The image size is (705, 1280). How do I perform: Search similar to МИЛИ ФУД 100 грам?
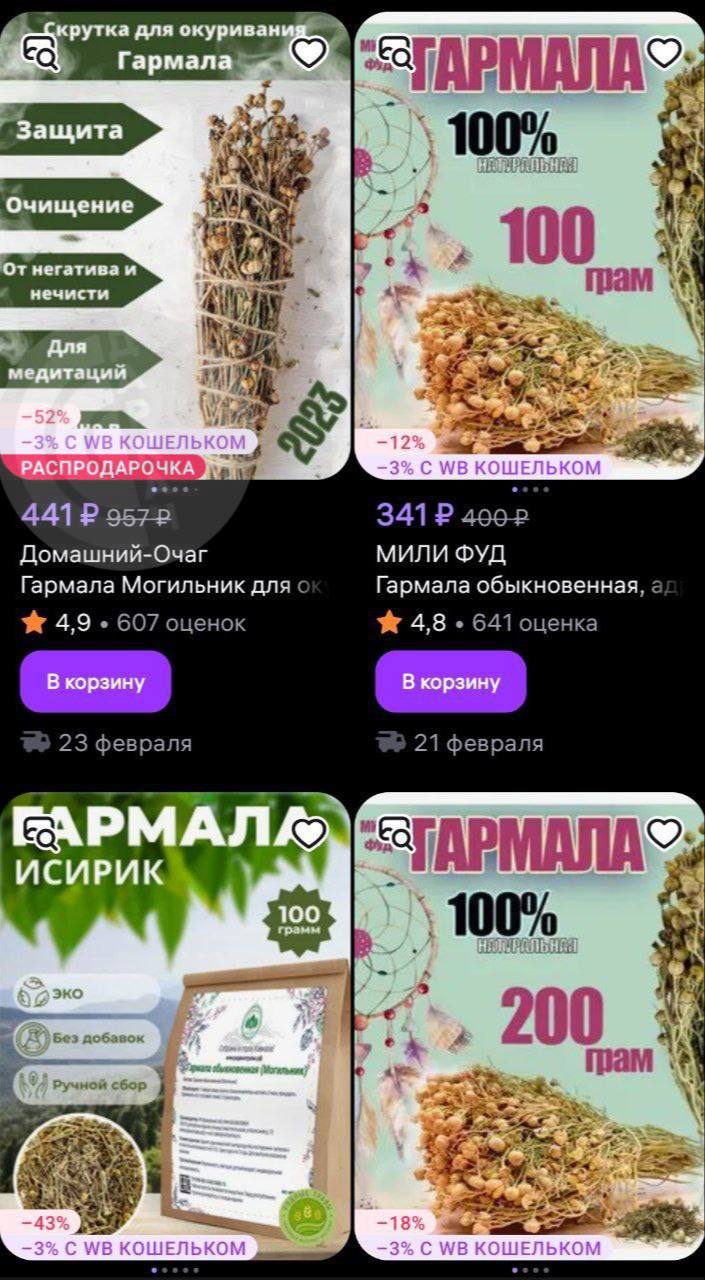(x=397, y=52)
